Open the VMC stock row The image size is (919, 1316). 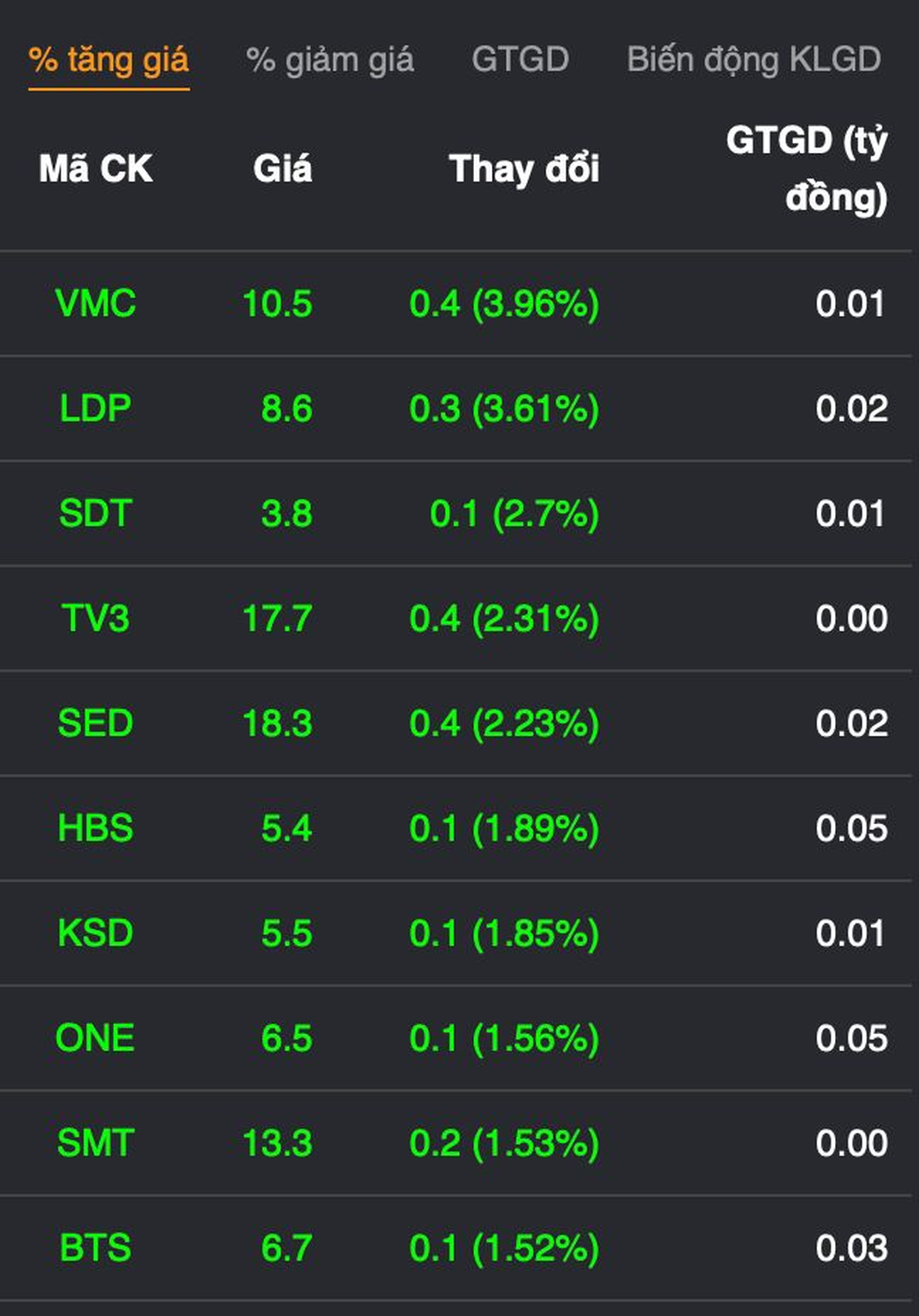pos(96,304)
